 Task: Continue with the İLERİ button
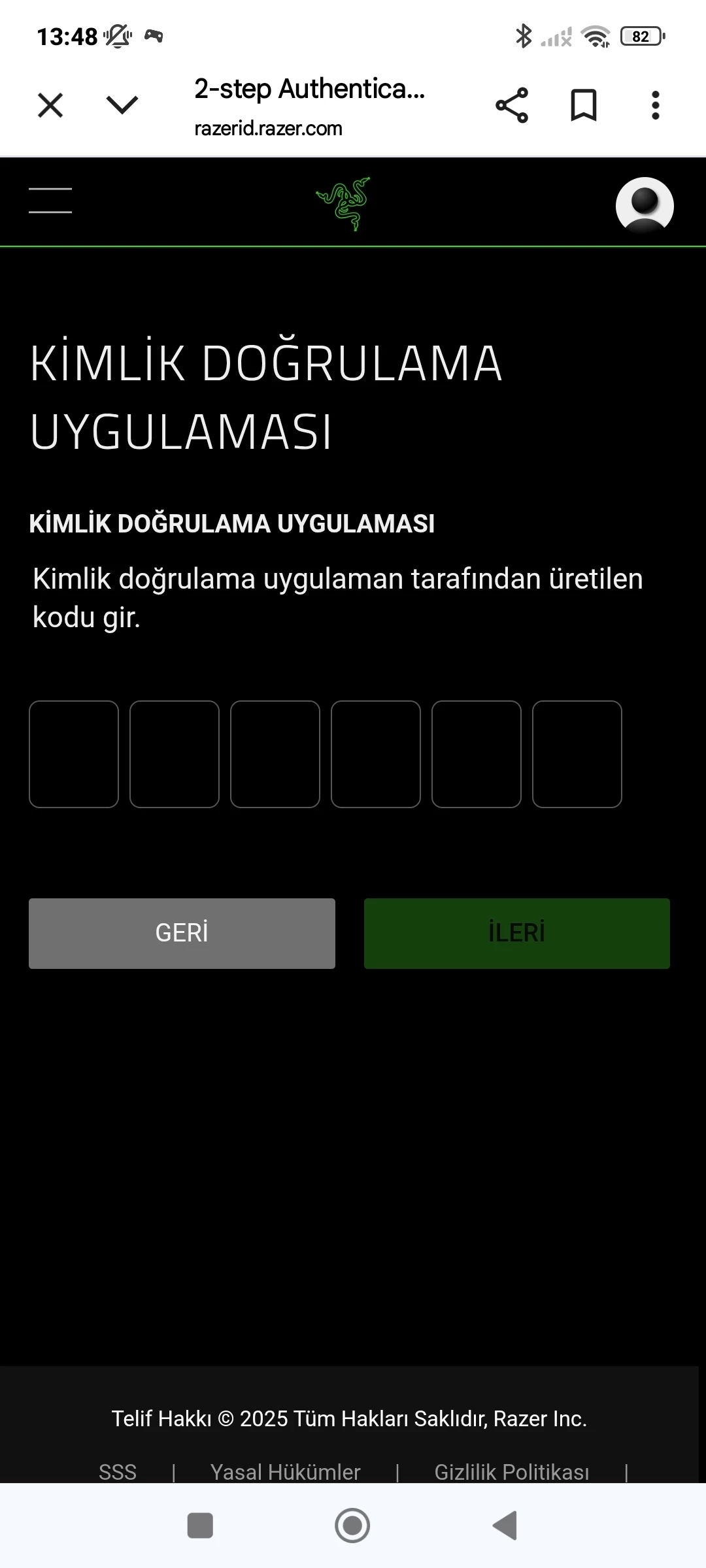(x=516, y=933)
